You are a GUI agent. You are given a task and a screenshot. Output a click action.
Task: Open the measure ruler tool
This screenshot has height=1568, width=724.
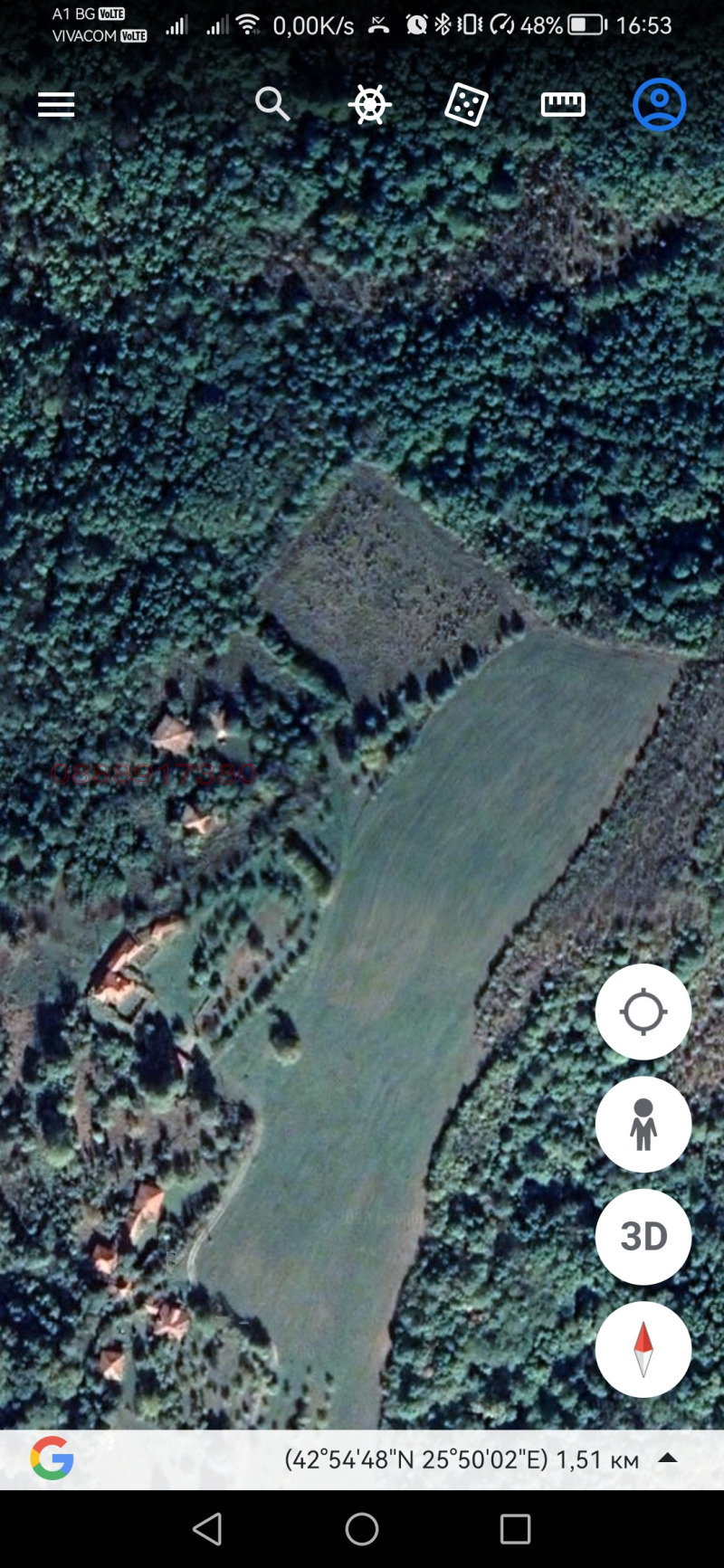[x=563, y=105]
